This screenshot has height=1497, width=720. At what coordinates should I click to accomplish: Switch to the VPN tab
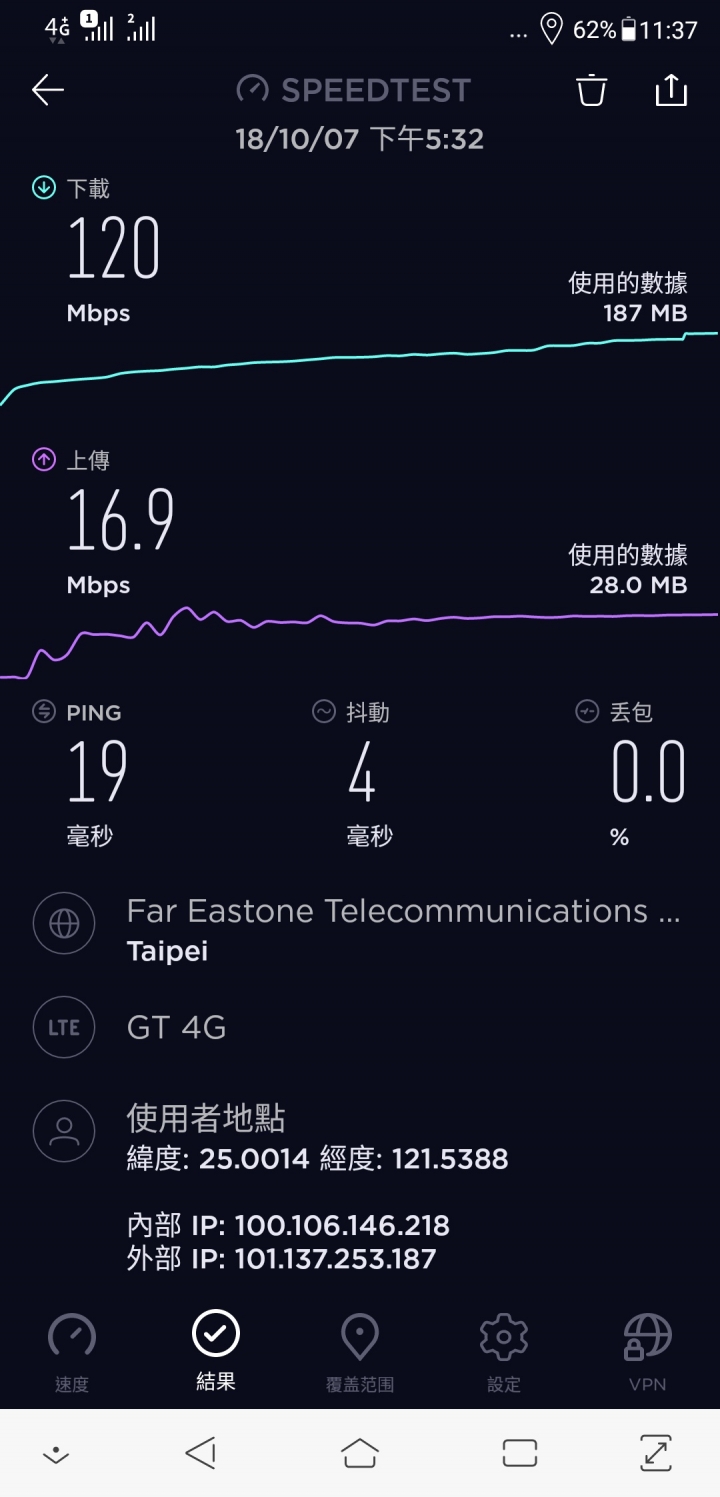pyautogui.click(x=647, y=1352)
